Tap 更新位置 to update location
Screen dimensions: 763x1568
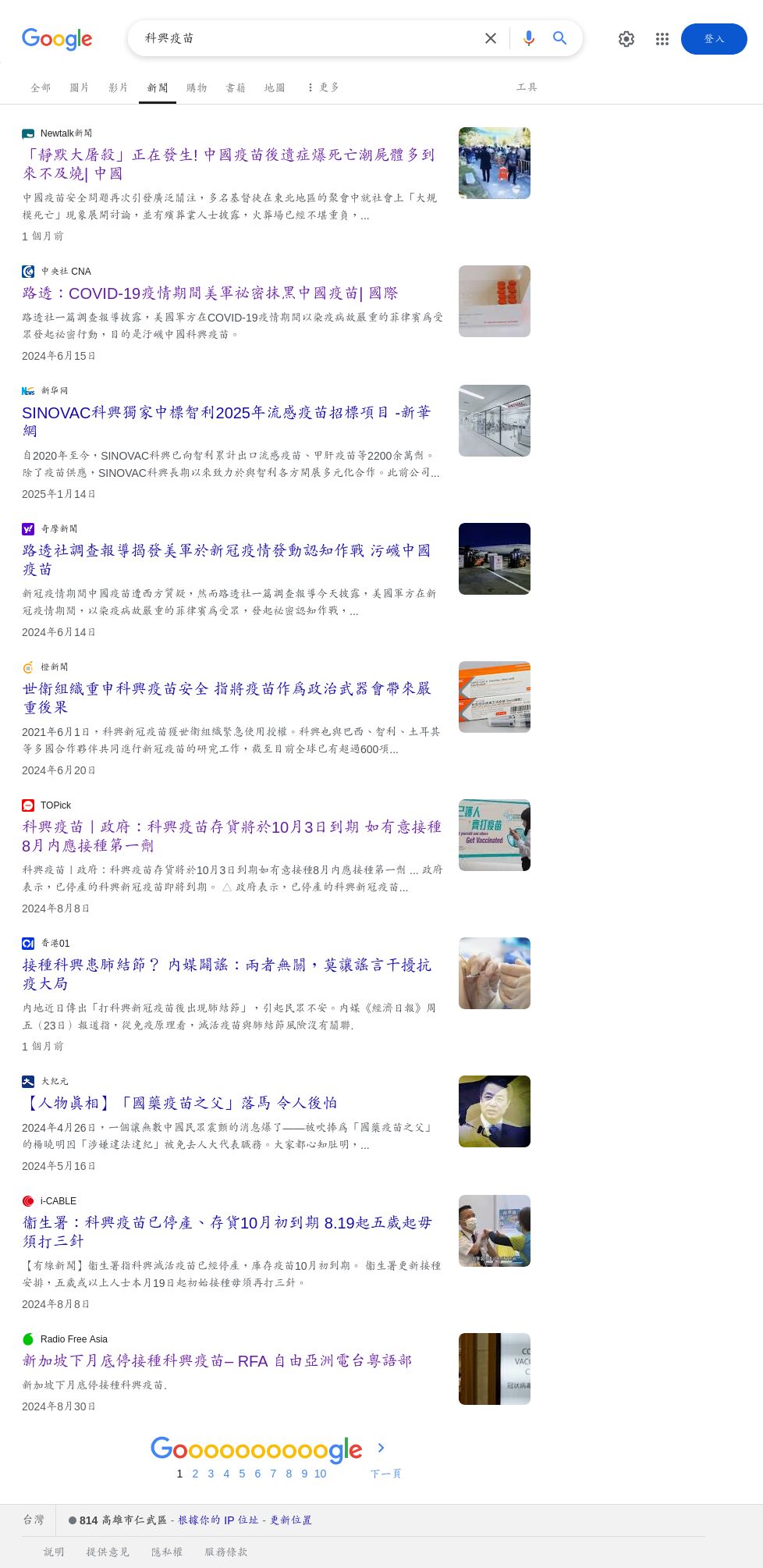tap(290, 1520)
